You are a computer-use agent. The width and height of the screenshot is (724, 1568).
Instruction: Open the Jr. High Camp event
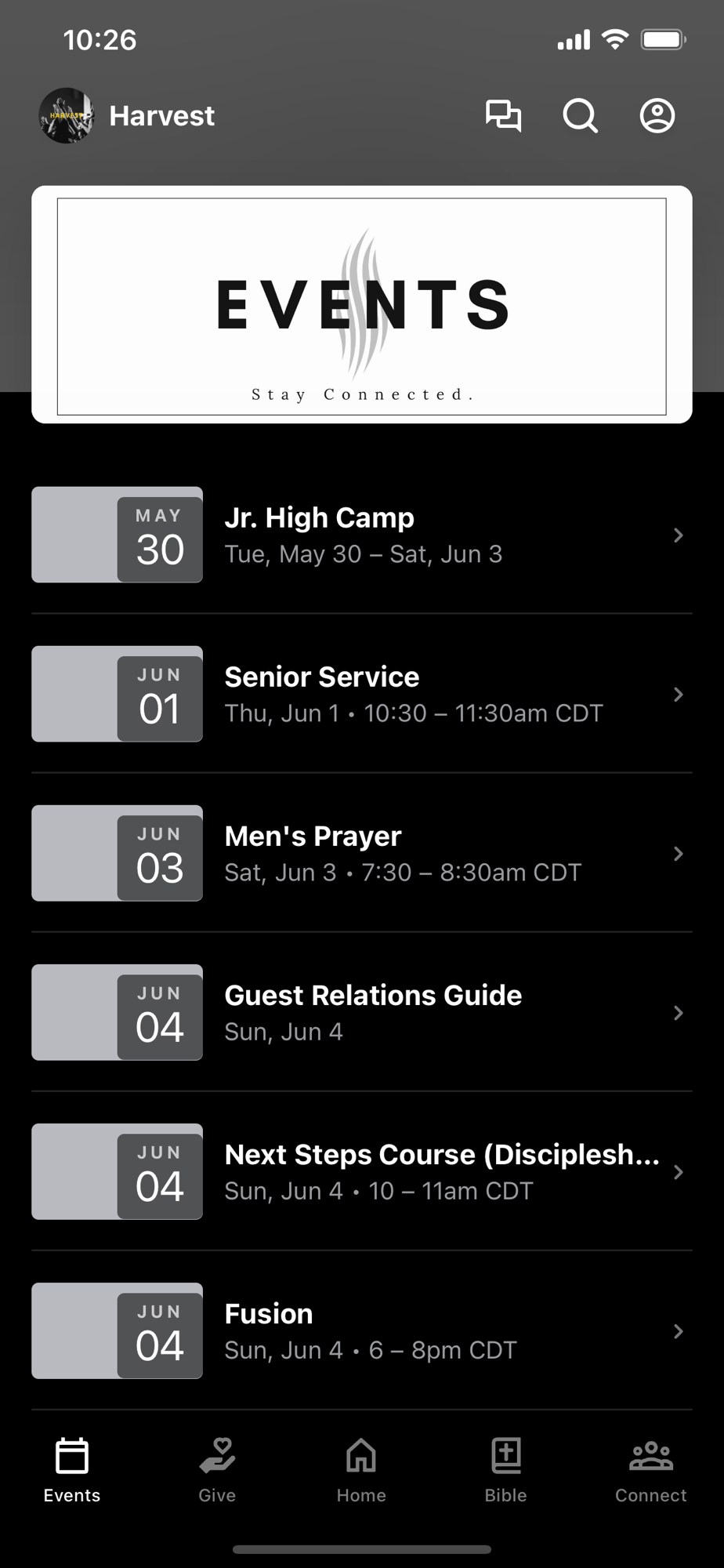tap(362, 535)
